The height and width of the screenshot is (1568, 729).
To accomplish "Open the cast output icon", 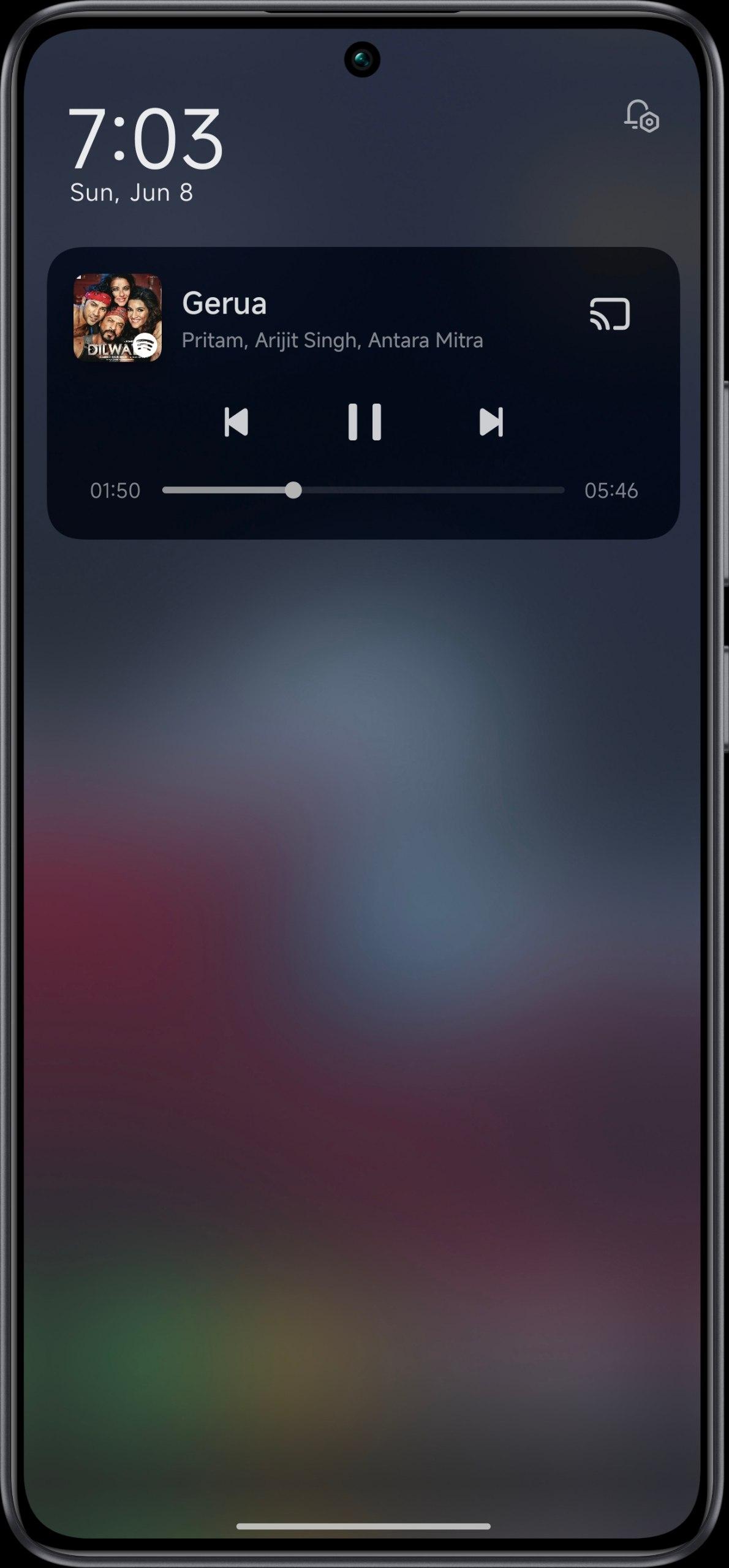I will tap(610, 314).
